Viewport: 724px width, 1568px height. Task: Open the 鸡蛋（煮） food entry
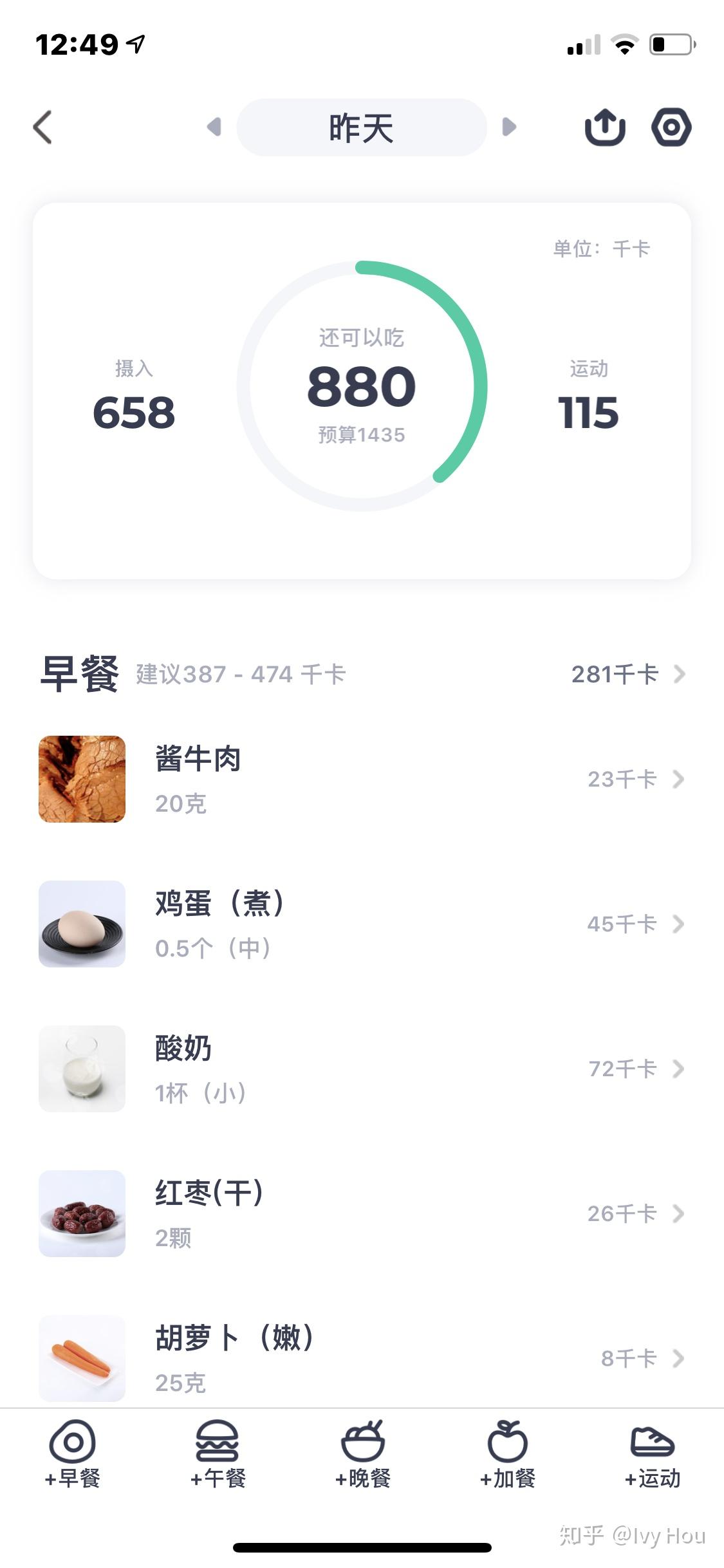tap(360, 924)
